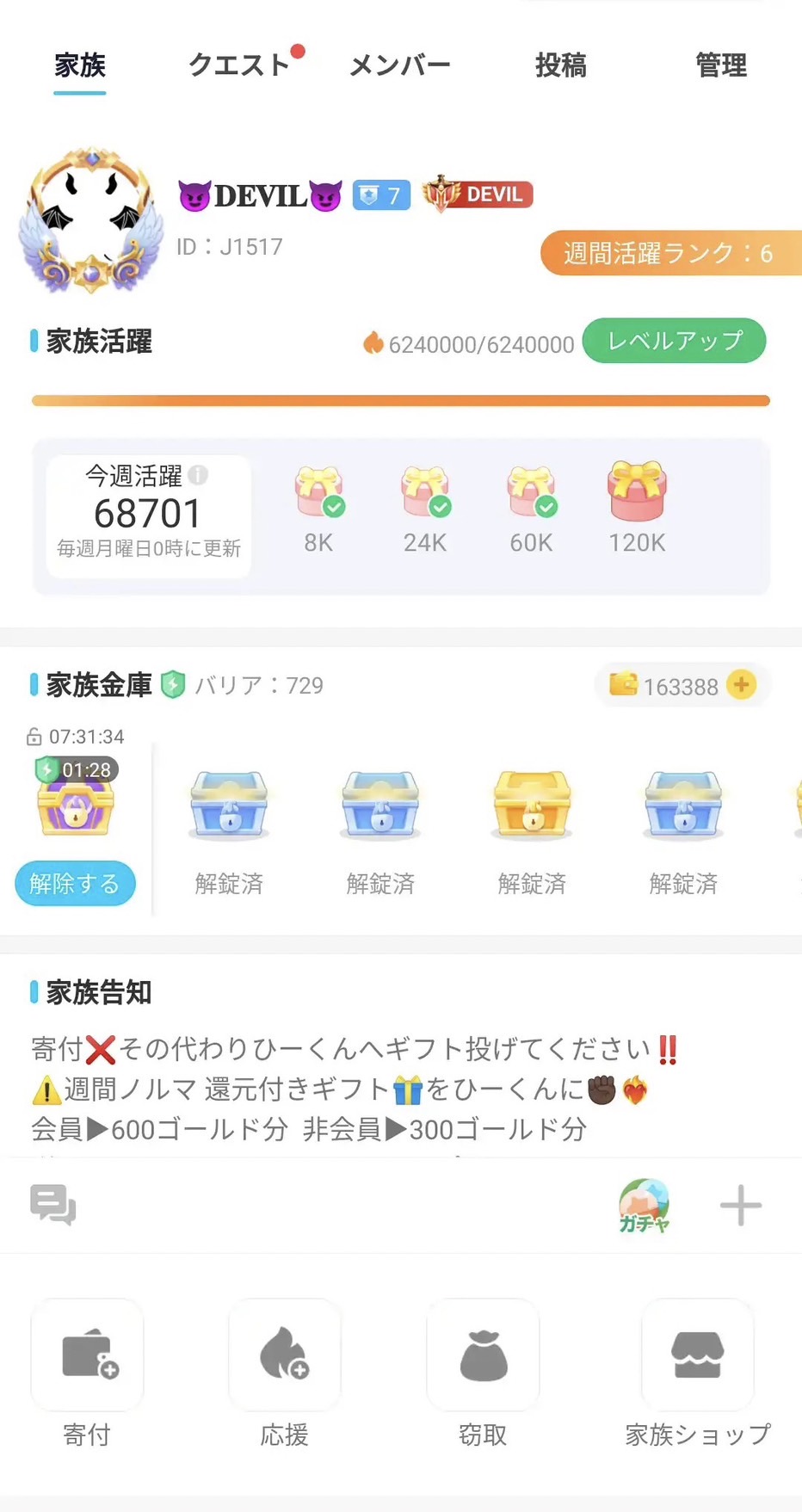Add coins with the plus icon
Image resolution: width=802 pixels, height=1512 pixels.
pyautogui.click(x=741, y=685)
